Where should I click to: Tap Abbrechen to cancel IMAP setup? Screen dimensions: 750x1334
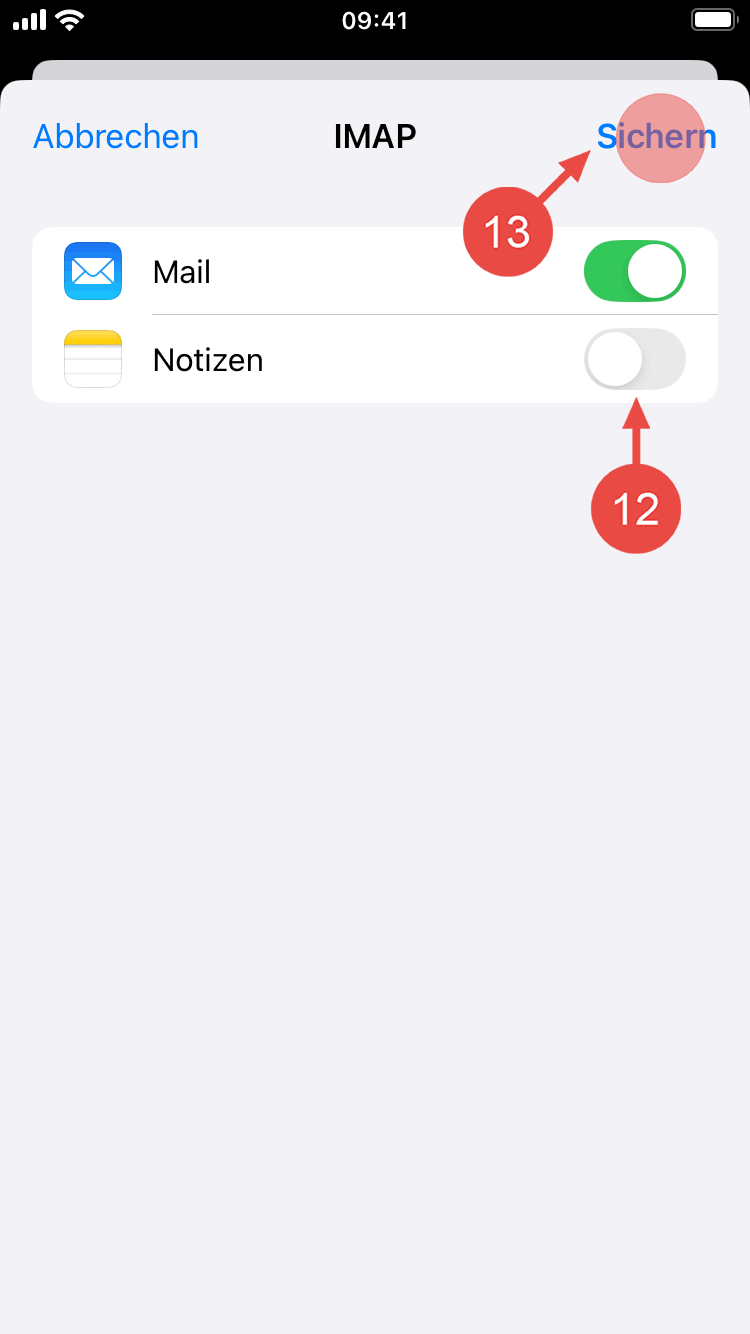pos(116,136)
